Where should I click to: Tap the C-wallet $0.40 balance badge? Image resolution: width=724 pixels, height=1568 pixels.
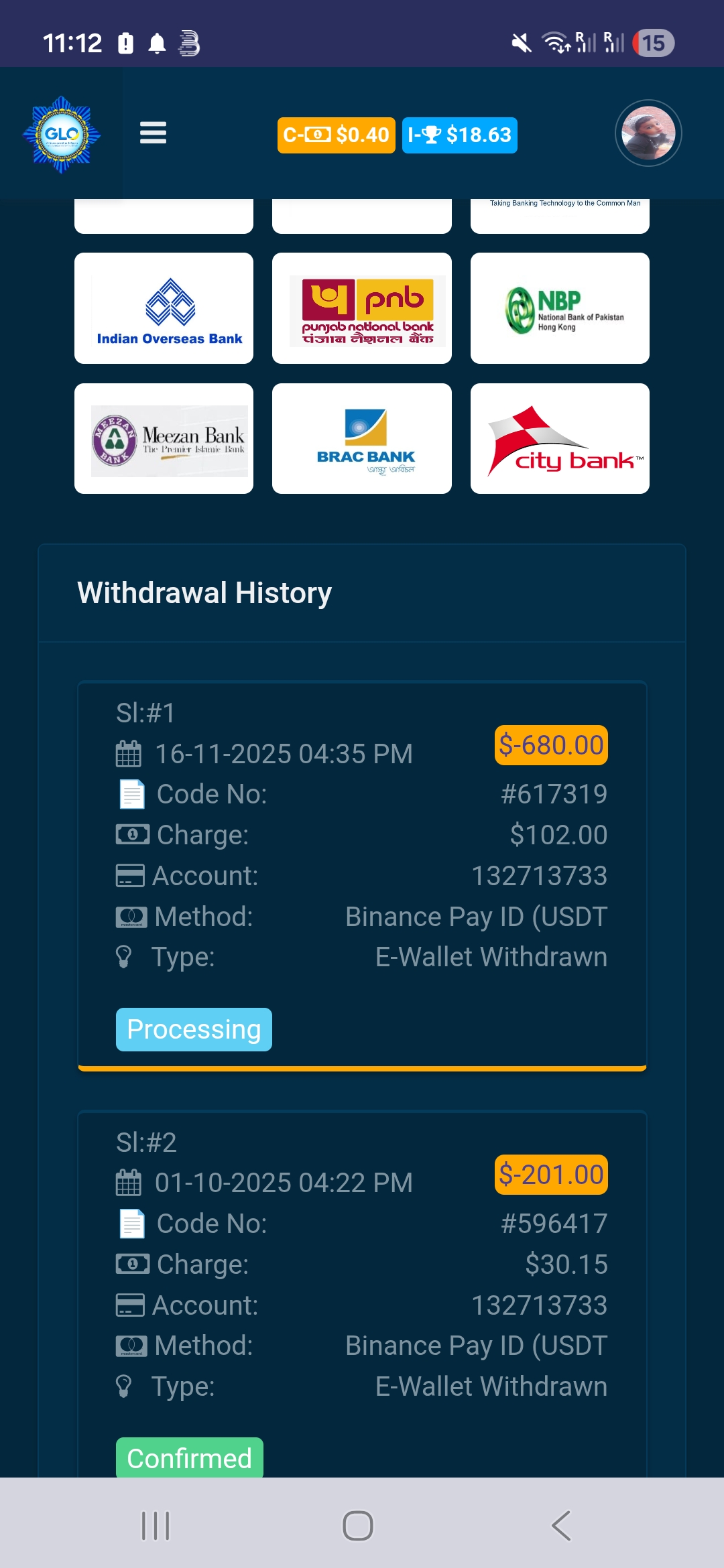click(x=336, y=135)
